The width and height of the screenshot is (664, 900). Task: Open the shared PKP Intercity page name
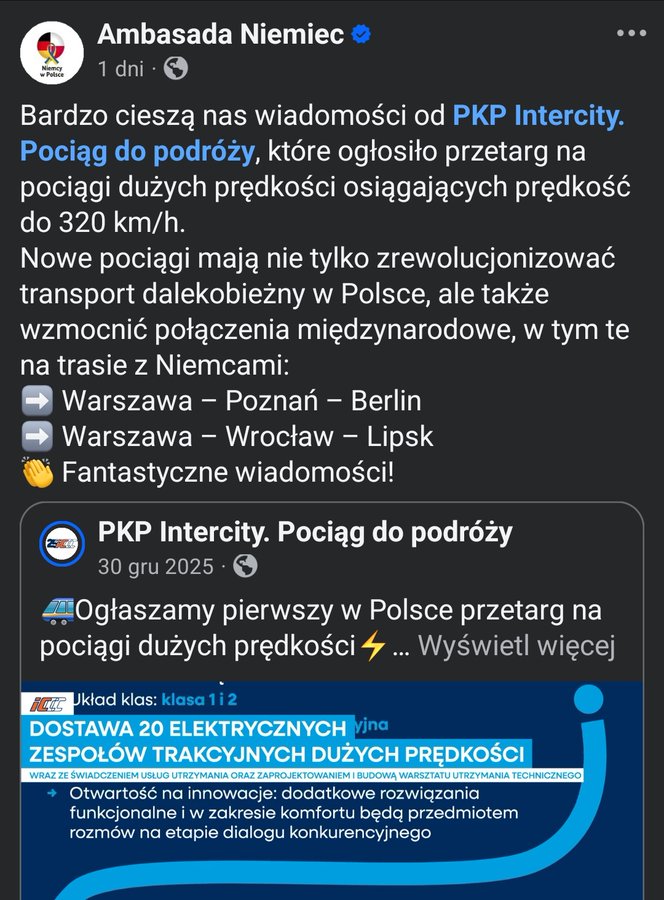tap(305, 533)
